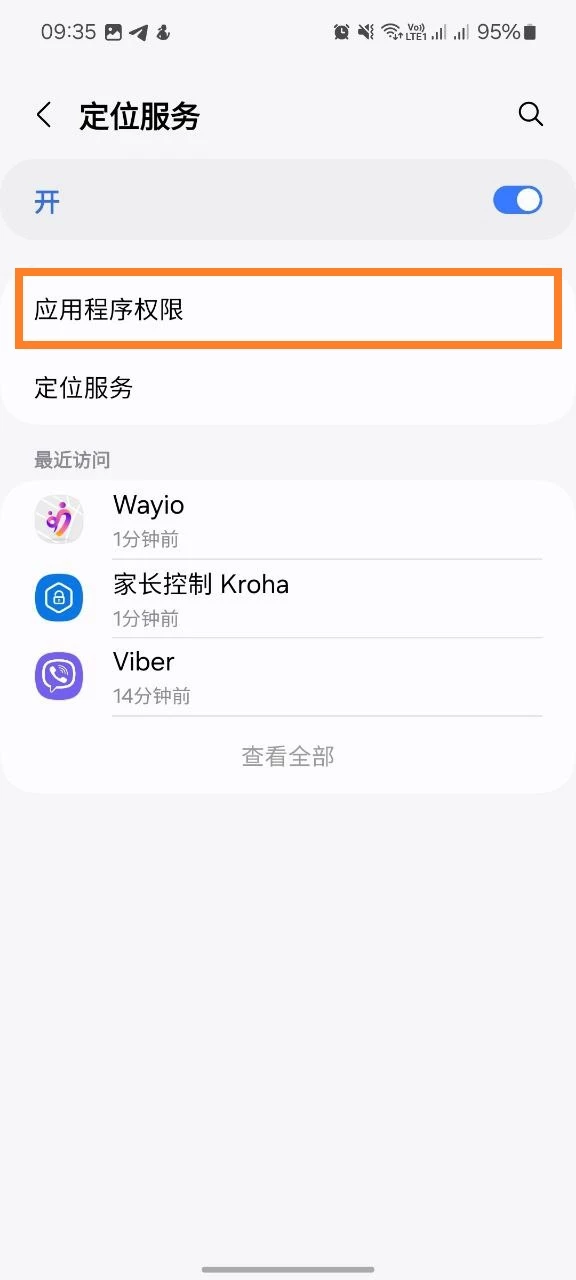Open 家长控制 Kroha location access
576x1280 pixels.
click(x=288, y=598)
